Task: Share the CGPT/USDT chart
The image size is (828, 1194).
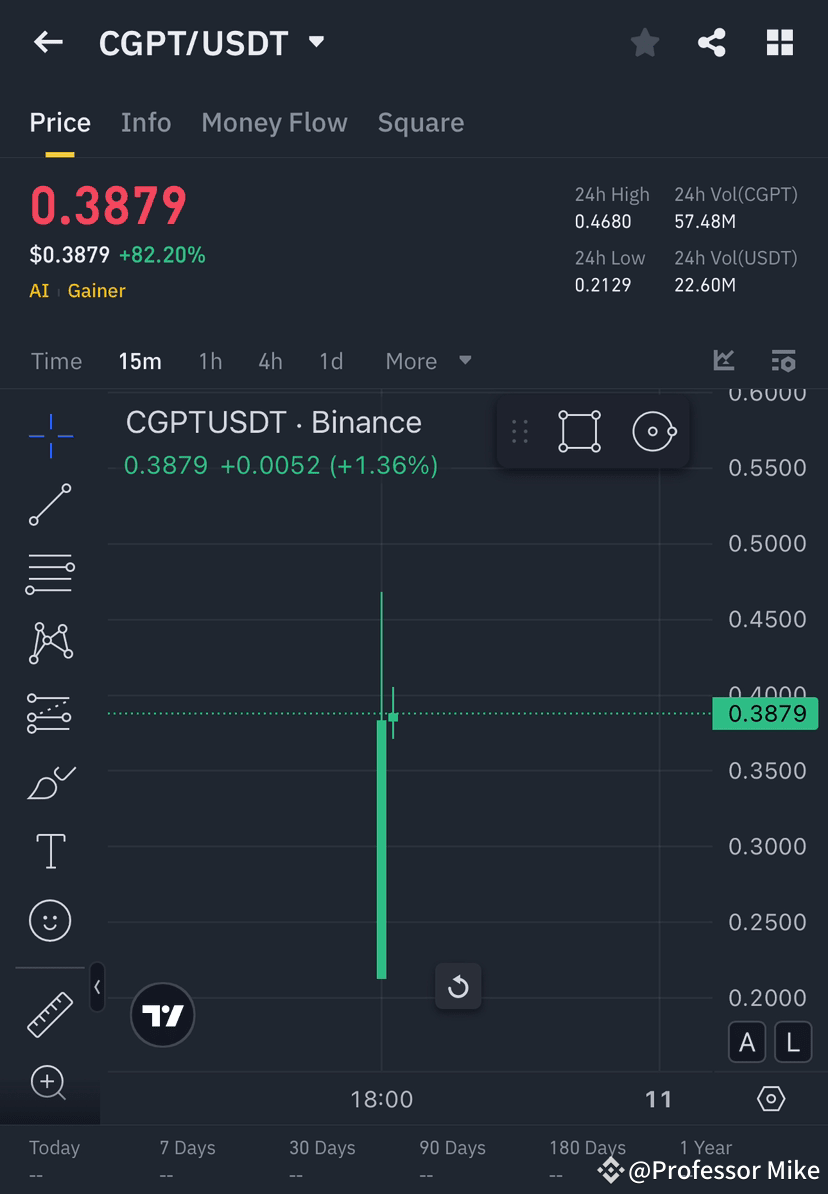Action: click(x=712, y=42)
